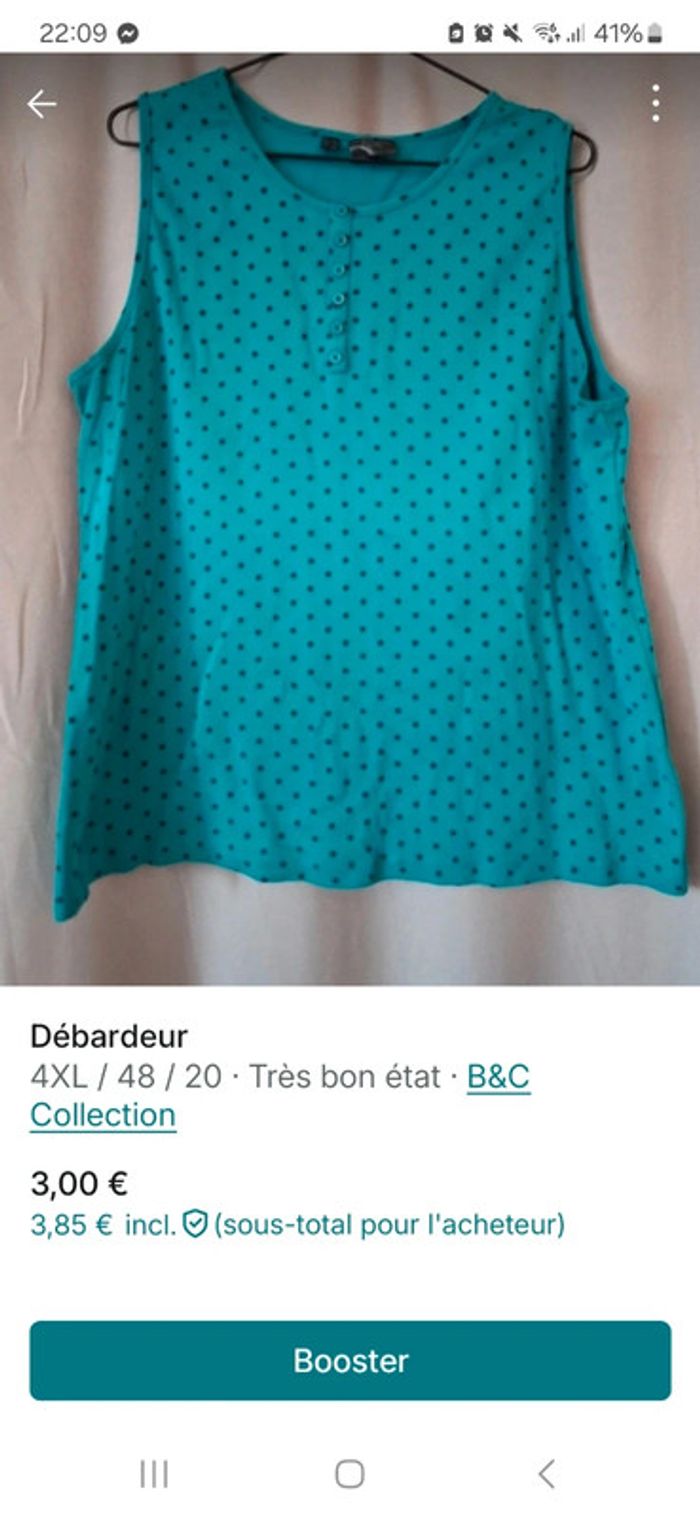View the débardeur photo full screen
Viewport: 700px width, 1518px height.
click(350, 520)
